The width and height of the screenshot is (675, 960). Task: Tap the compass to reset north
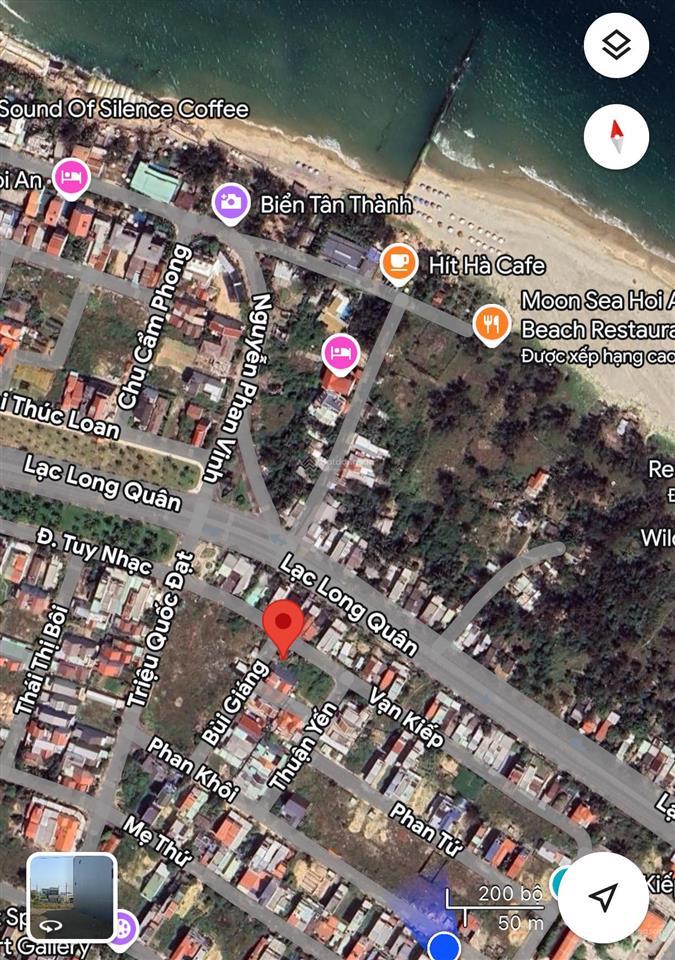616,134
